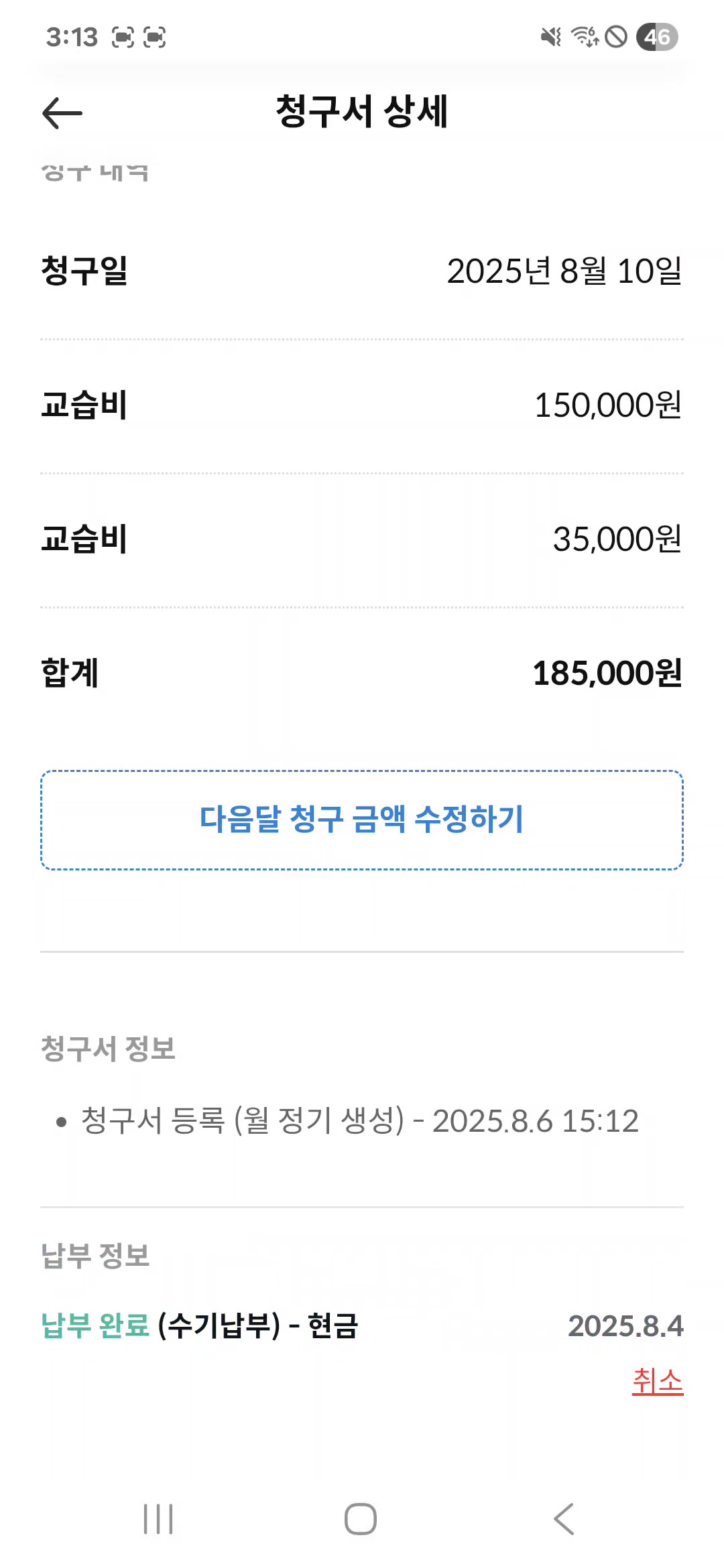Tap the system back button
Image resolution: width=724 pixels, height=1568 pixels.
click(564, 1518)
